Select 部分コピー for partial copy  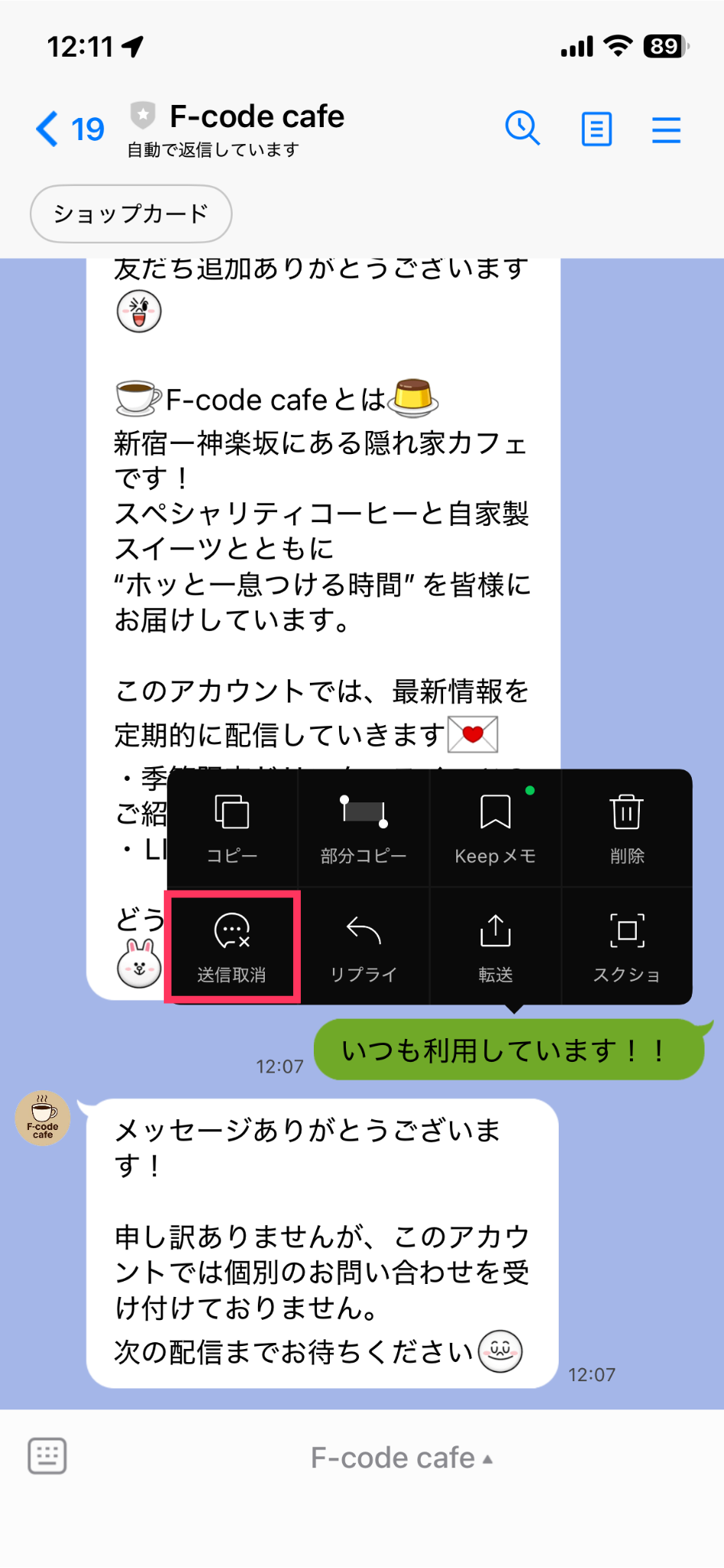(x=364, y=828)
